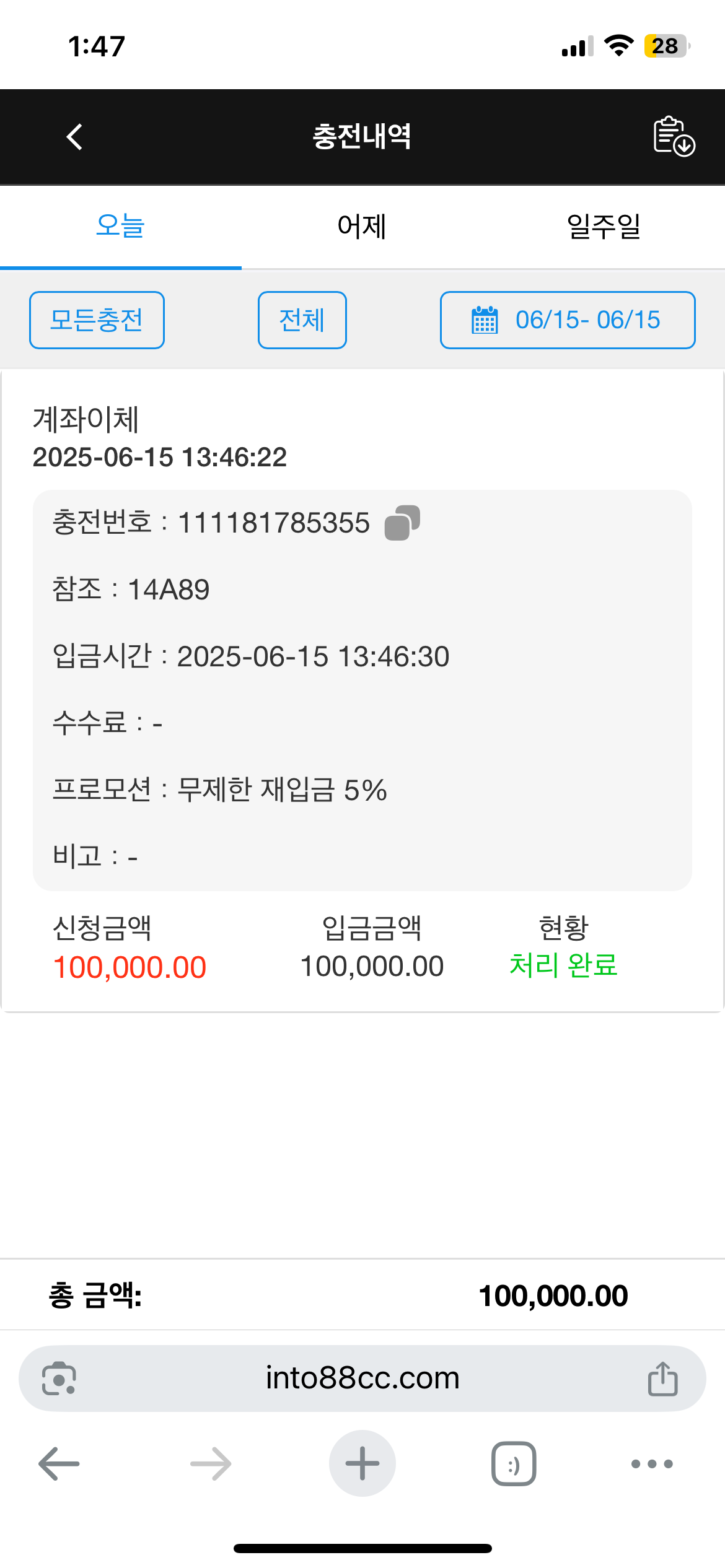Open the clipboard download icon in header
Image resolution: width=725 pixels, height=1568 pixels.
click(674, 136)
